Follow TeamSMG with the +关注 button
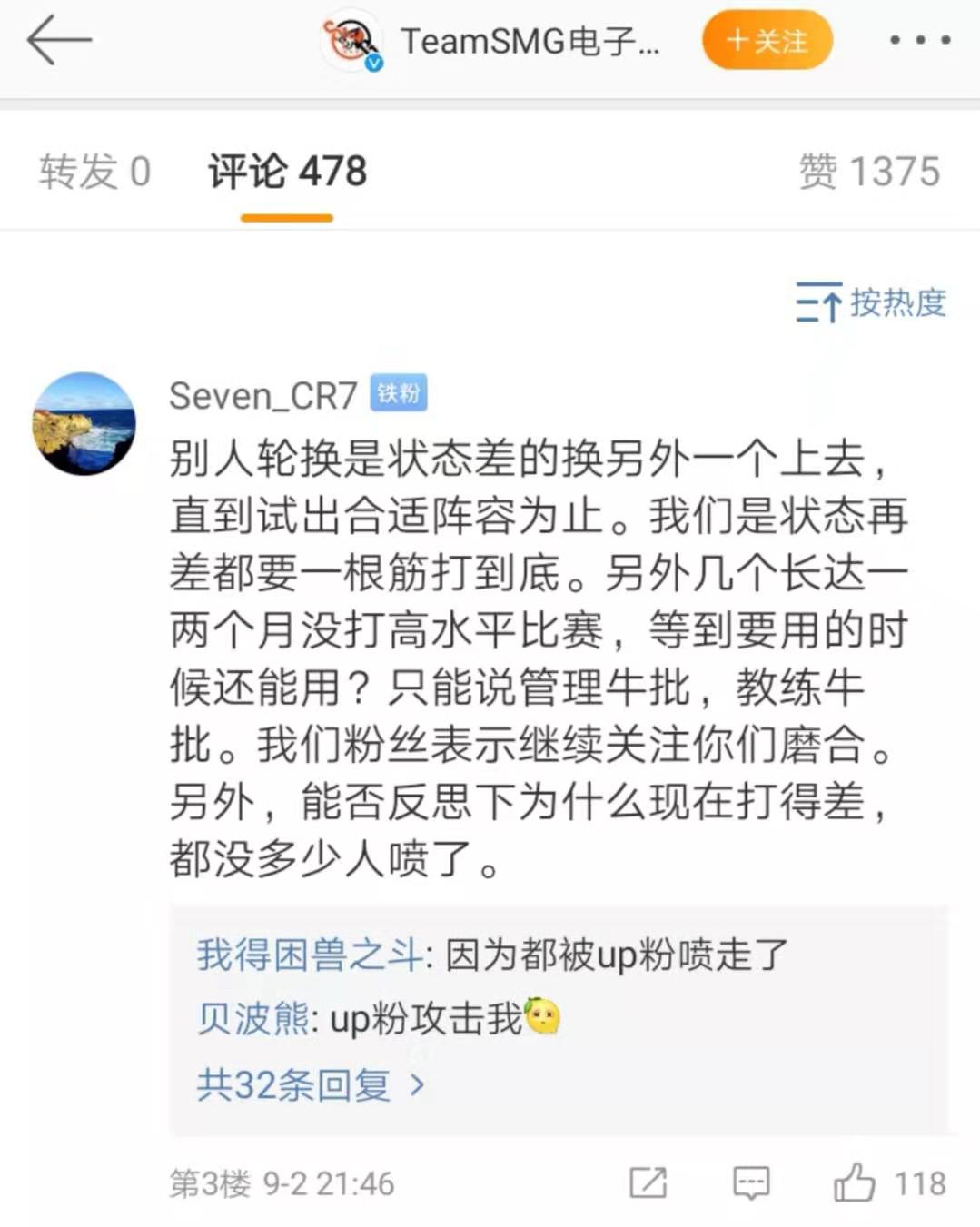Viewport: 980px width, 1227px height. tap(767, 41)
